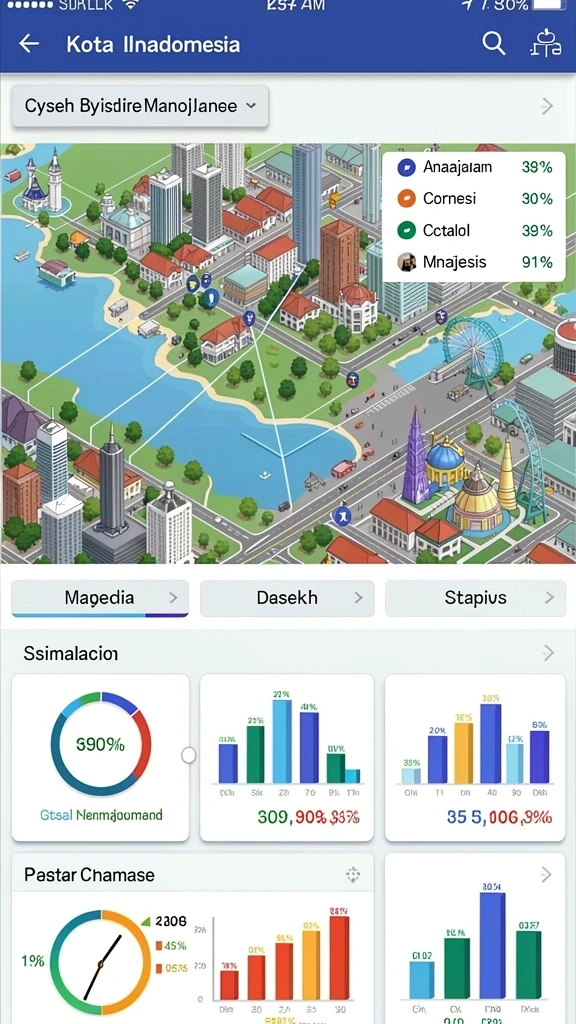Switch to the Dasekh tab
This screenshot has width=576, height=1024.
pyautogui.click(x=287, y=598)
